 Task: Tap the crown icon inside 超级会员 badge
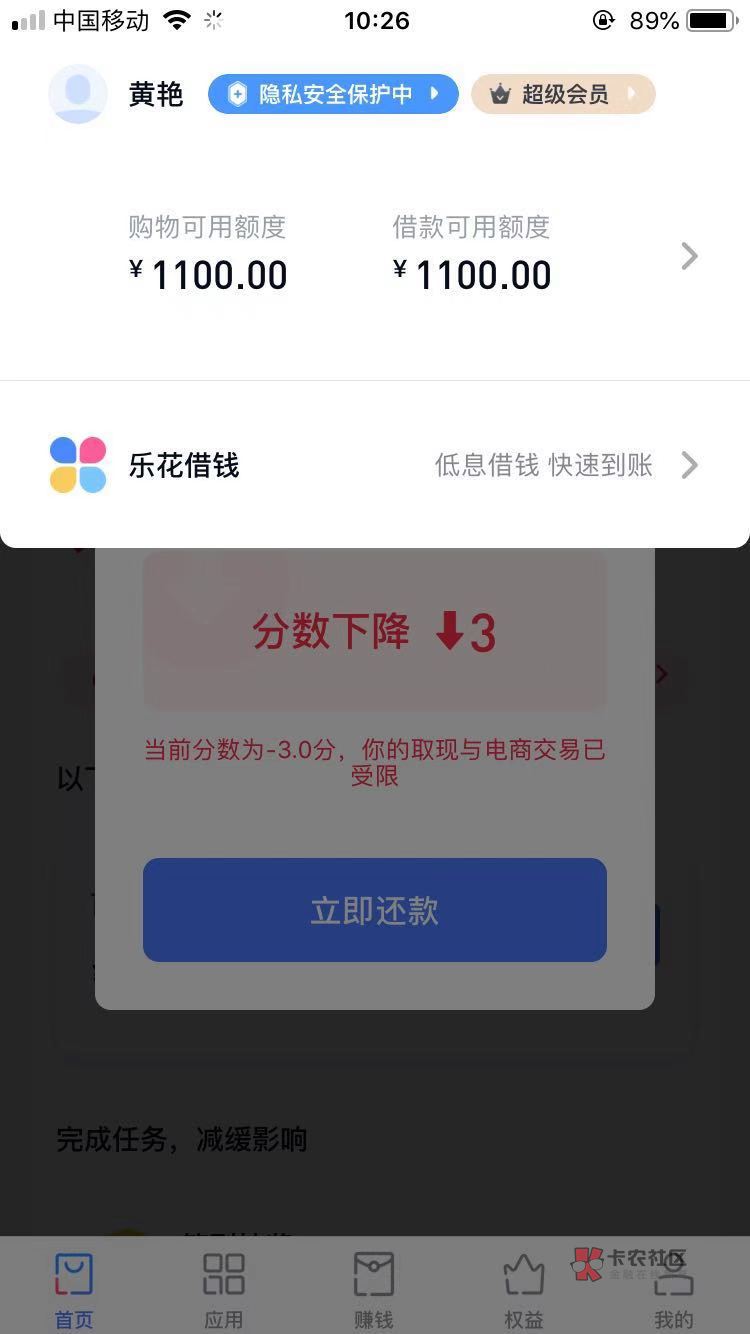click(501, 93)
